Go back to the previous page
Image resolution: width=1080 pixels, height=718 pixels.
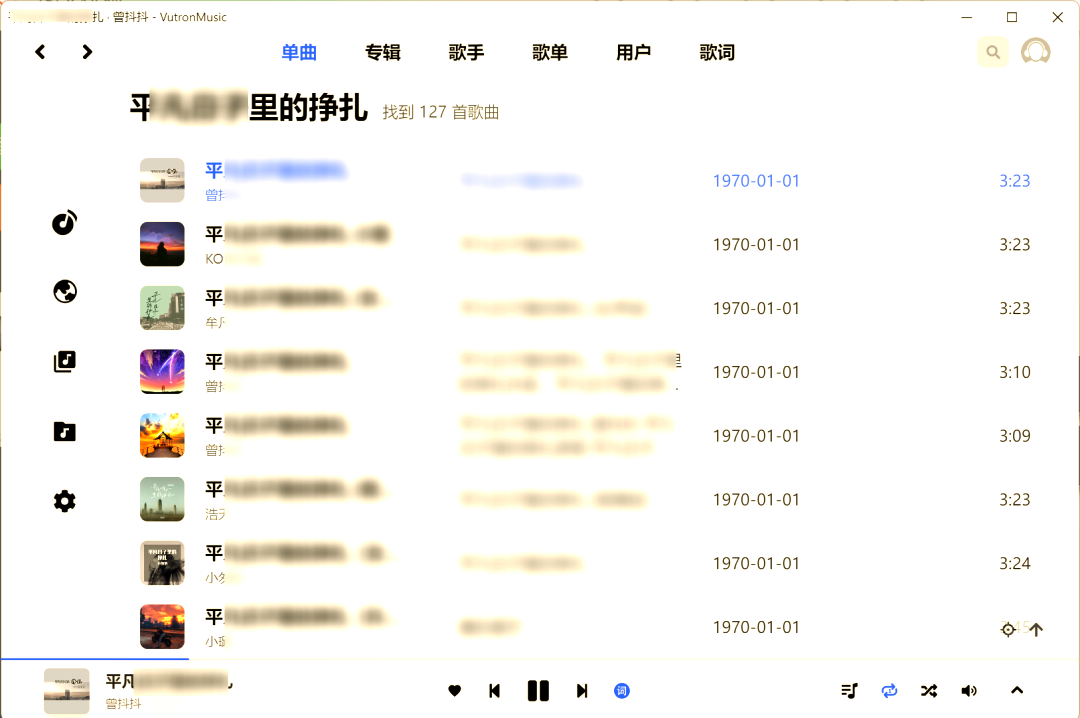coord(40,52)
